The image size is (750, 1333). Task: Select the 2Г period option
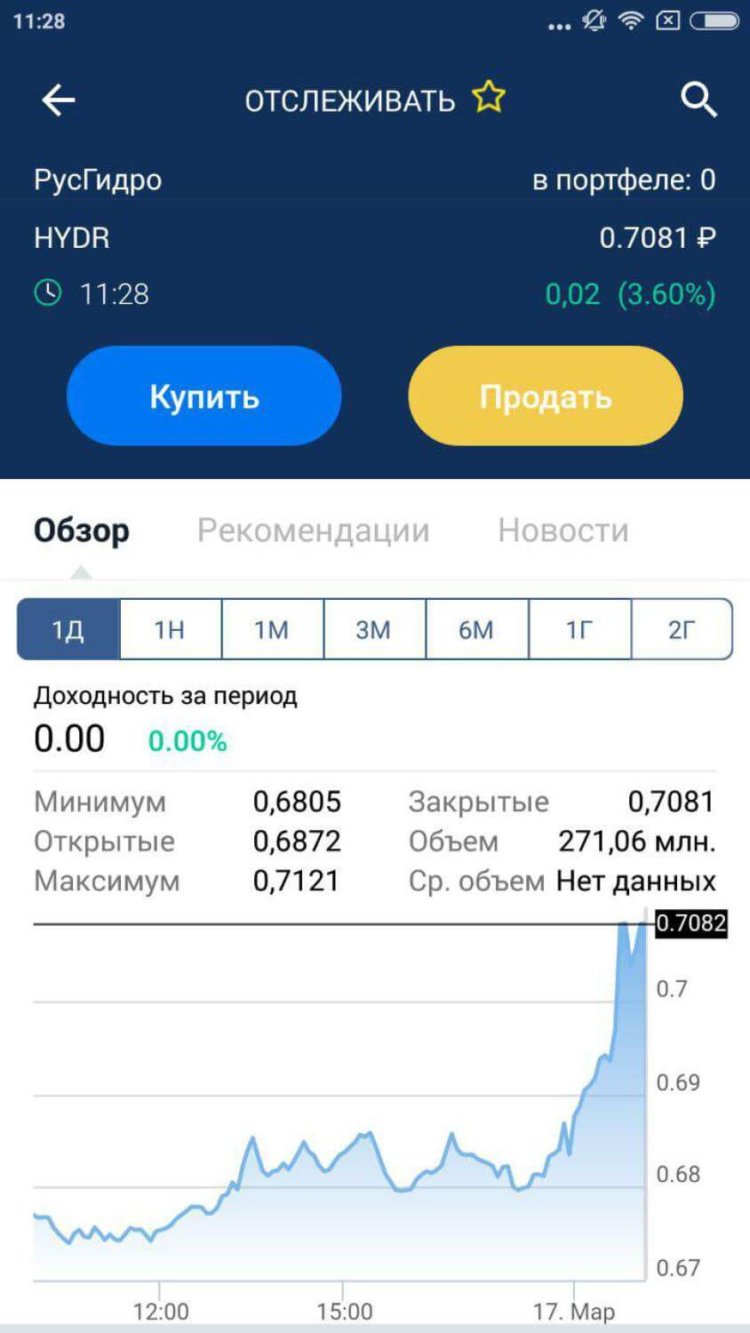click(681, 629)
